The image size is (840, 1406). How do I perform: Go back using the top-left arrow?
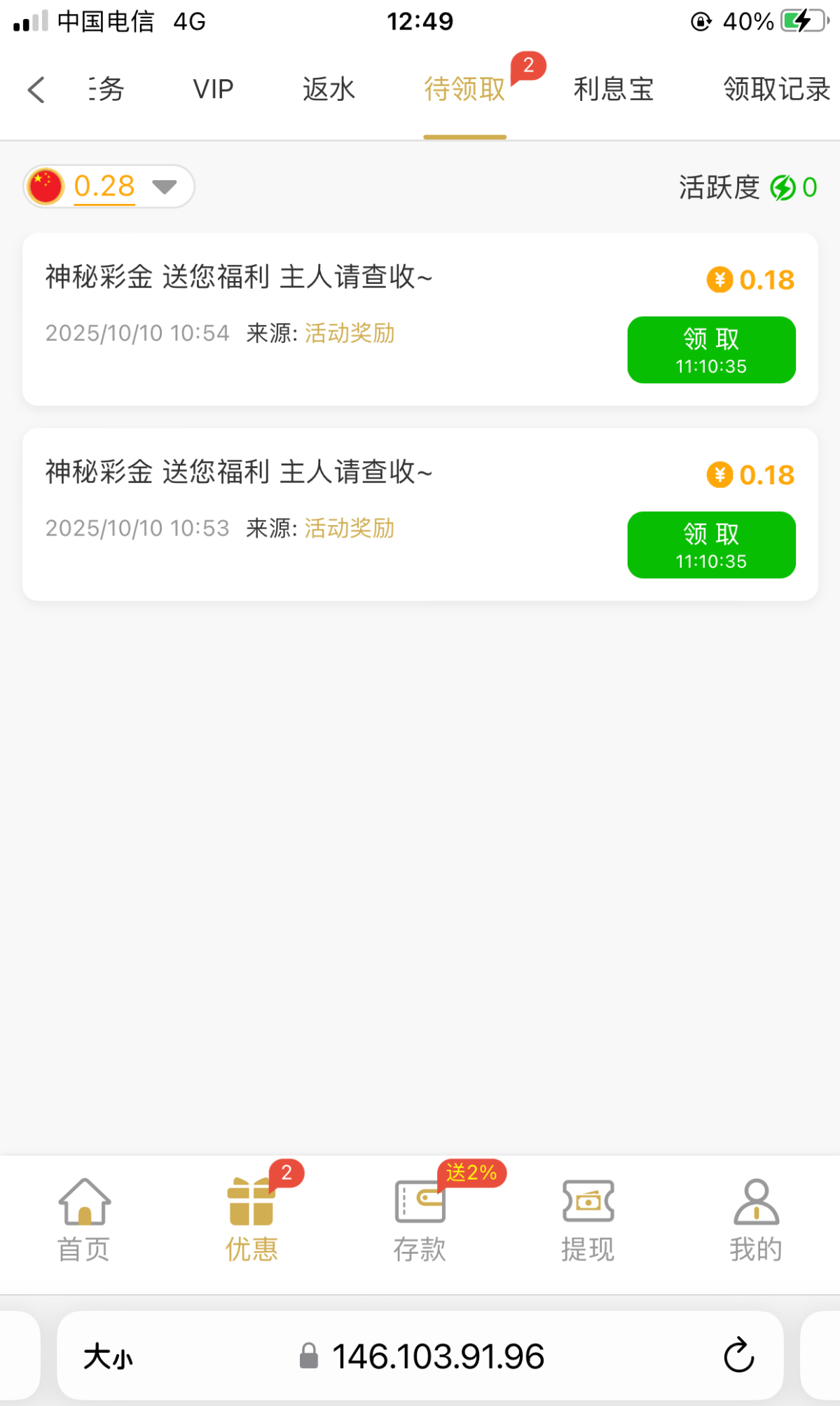(x=36, y=90)
